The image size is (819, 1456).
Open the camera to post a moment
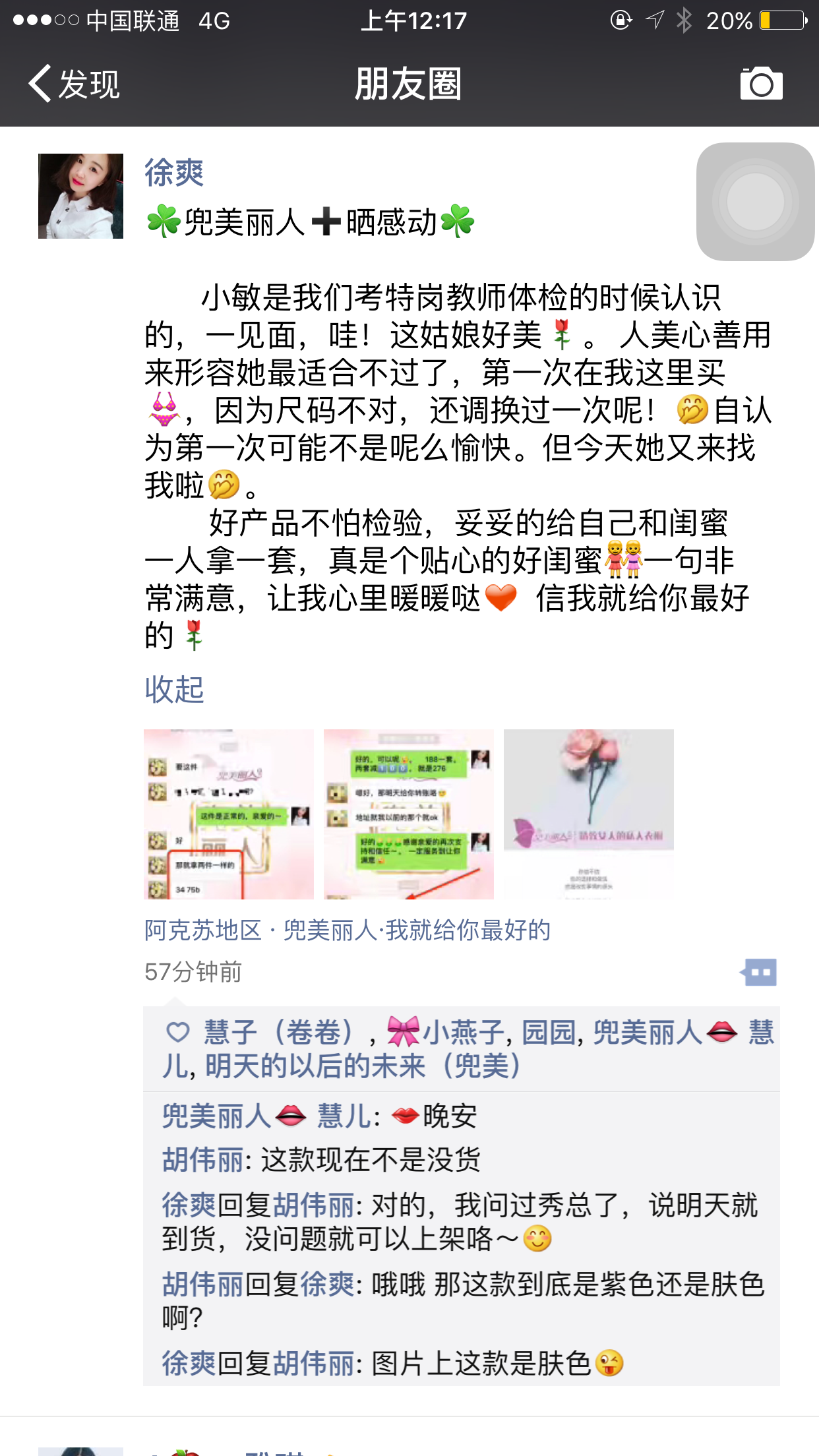coord(761,84)
